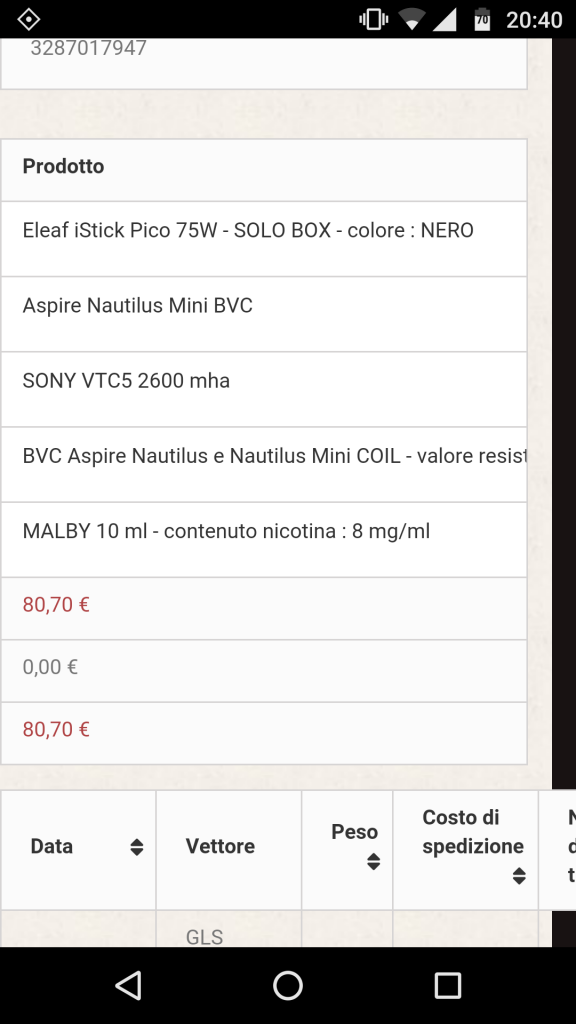Sort shipments by the Data column
576x1024 pixels.
136,847
